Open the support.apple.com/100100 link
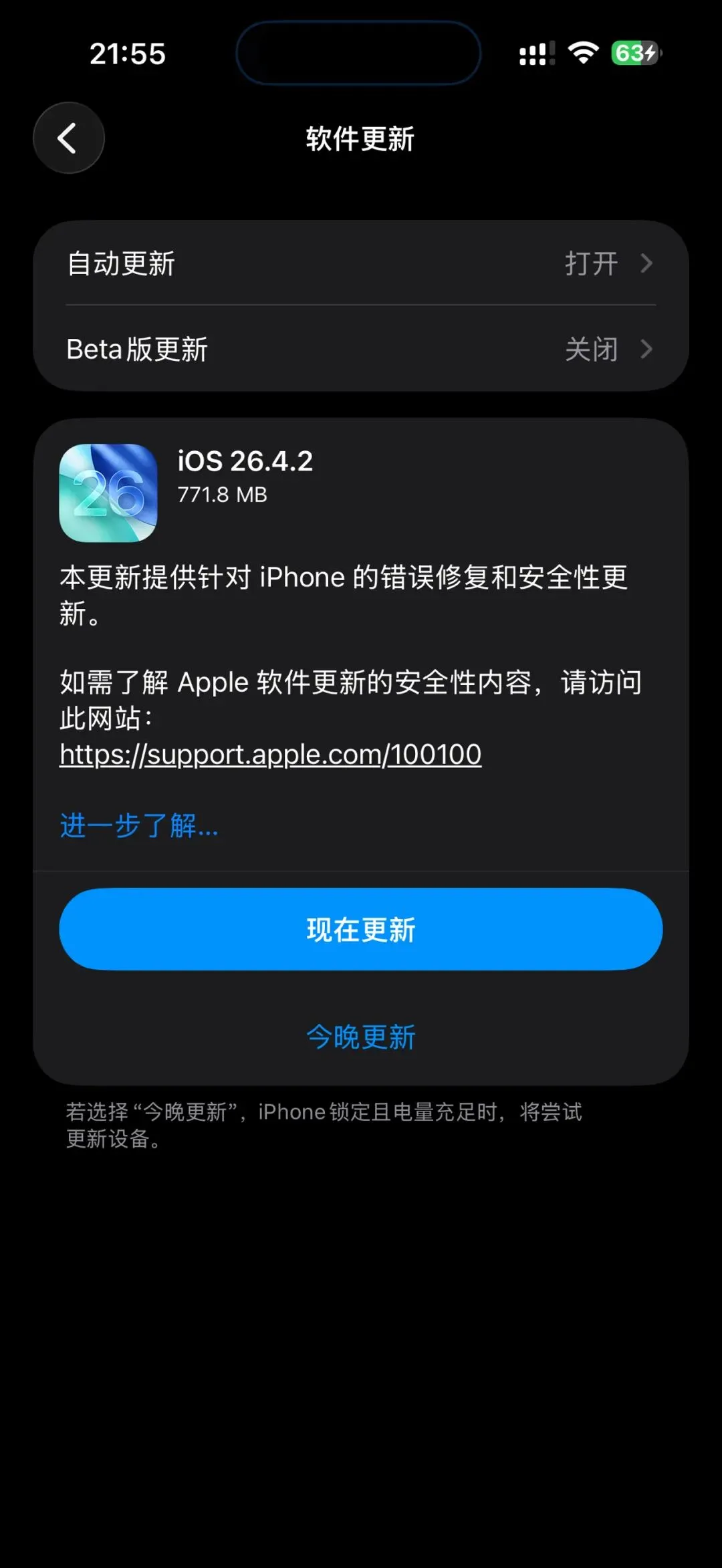Viewport: 722px width, 1568px height. 270,755
